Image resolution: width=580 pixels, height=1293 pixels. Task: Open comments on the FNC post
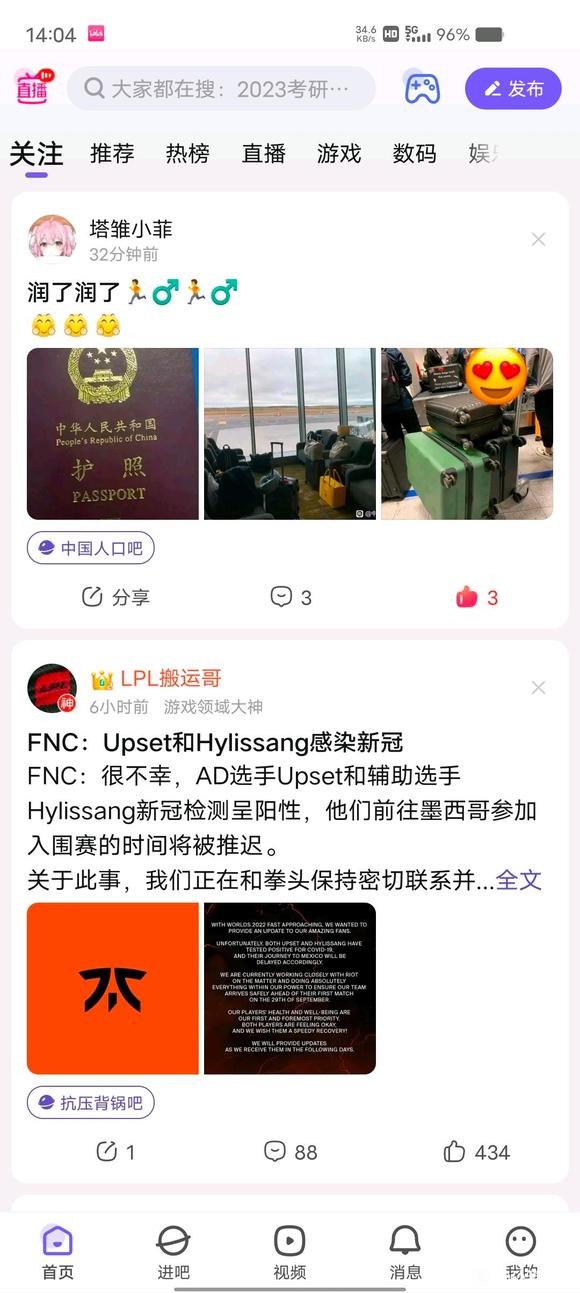pyautogui.click(x=291, y=1152)
